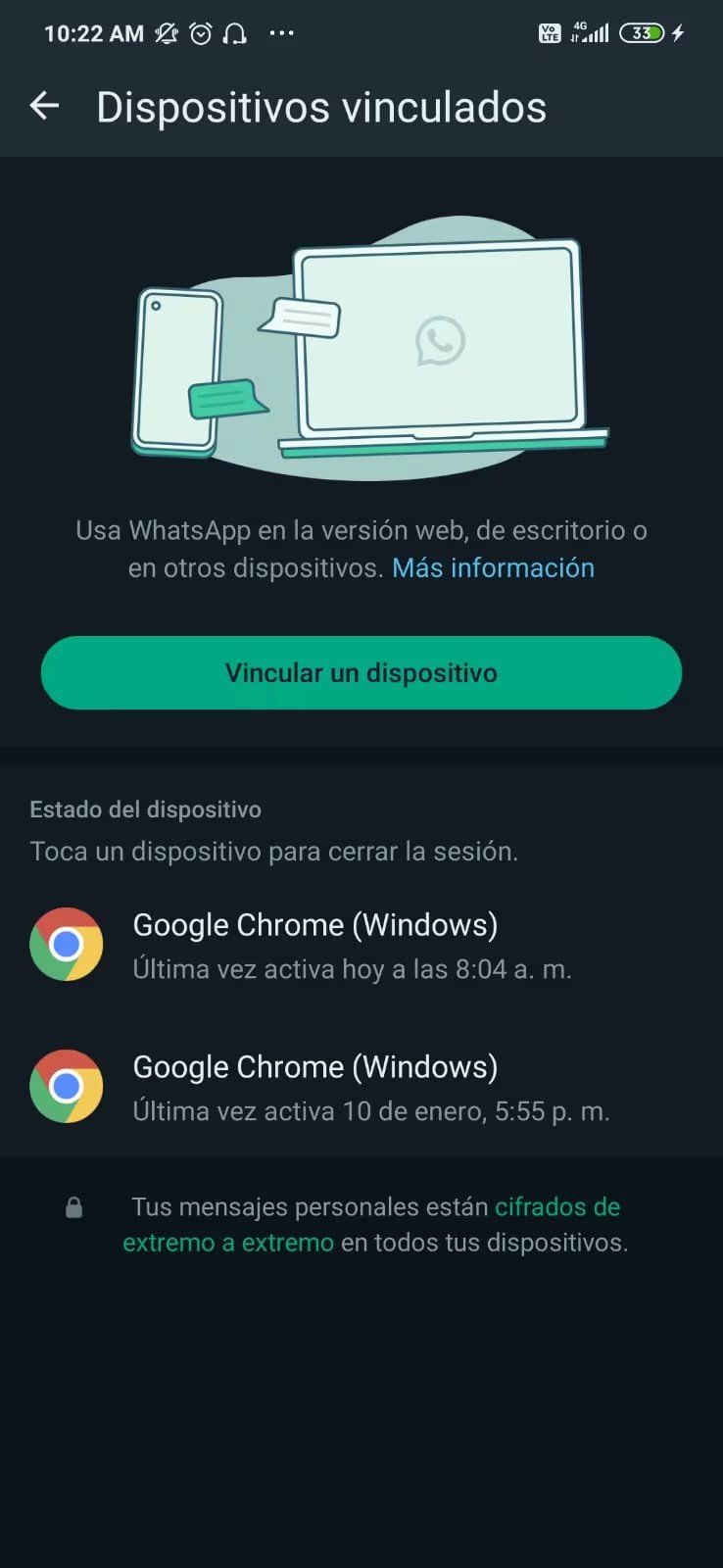This screenshot has height=1568, width=723.
Task: Tap the Google Chrome icon of the first session
Action: point(66,944)
